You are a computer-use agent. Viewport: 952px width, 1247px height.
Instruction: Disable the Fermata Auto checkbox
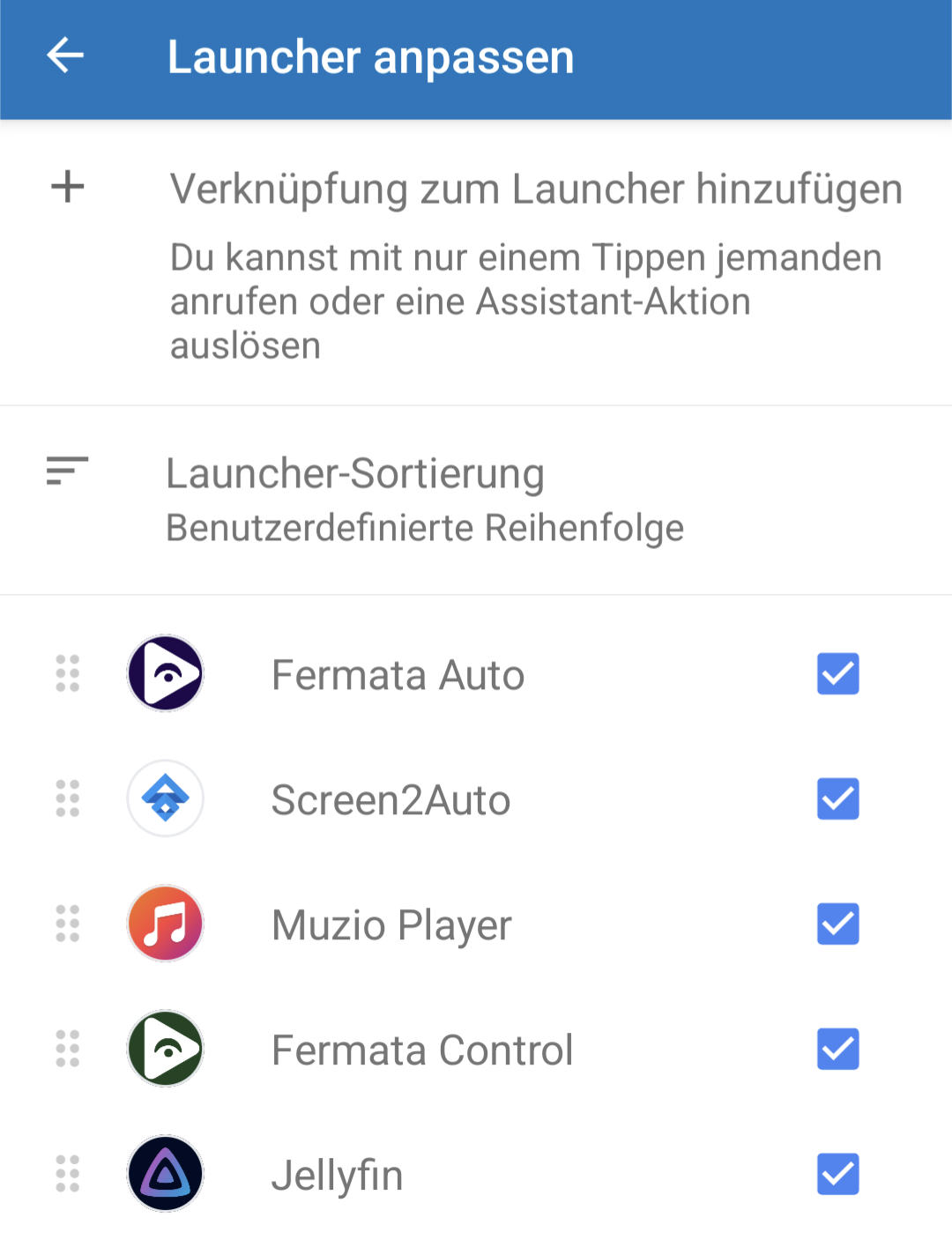(x=837, y=673)
